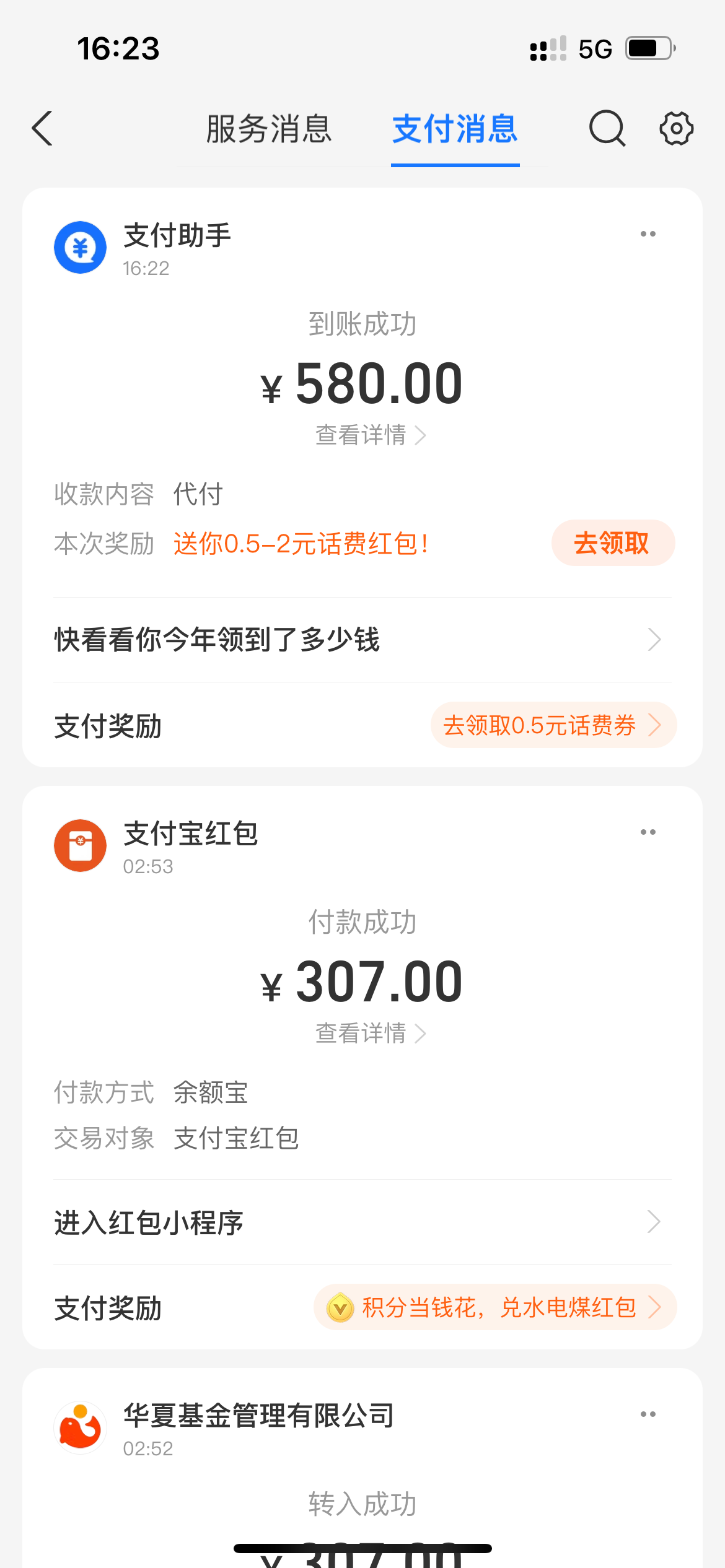This screenshot has height=1568, width=725.
Task: Open 快看看你今年领到了多少钱 row
Action: (x=362, y=640)
